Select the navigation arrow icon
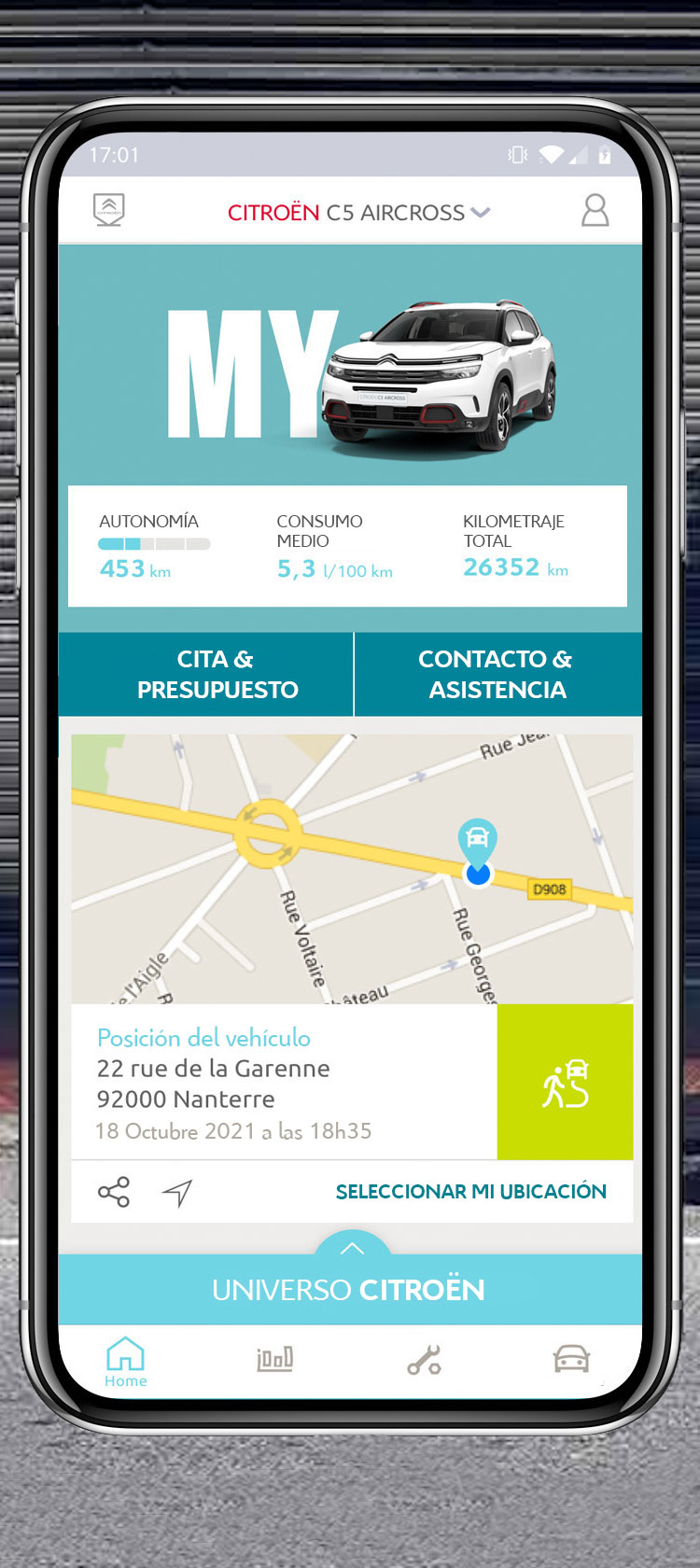Viewport: 700px width, 1568px height. click(177, 1191)
